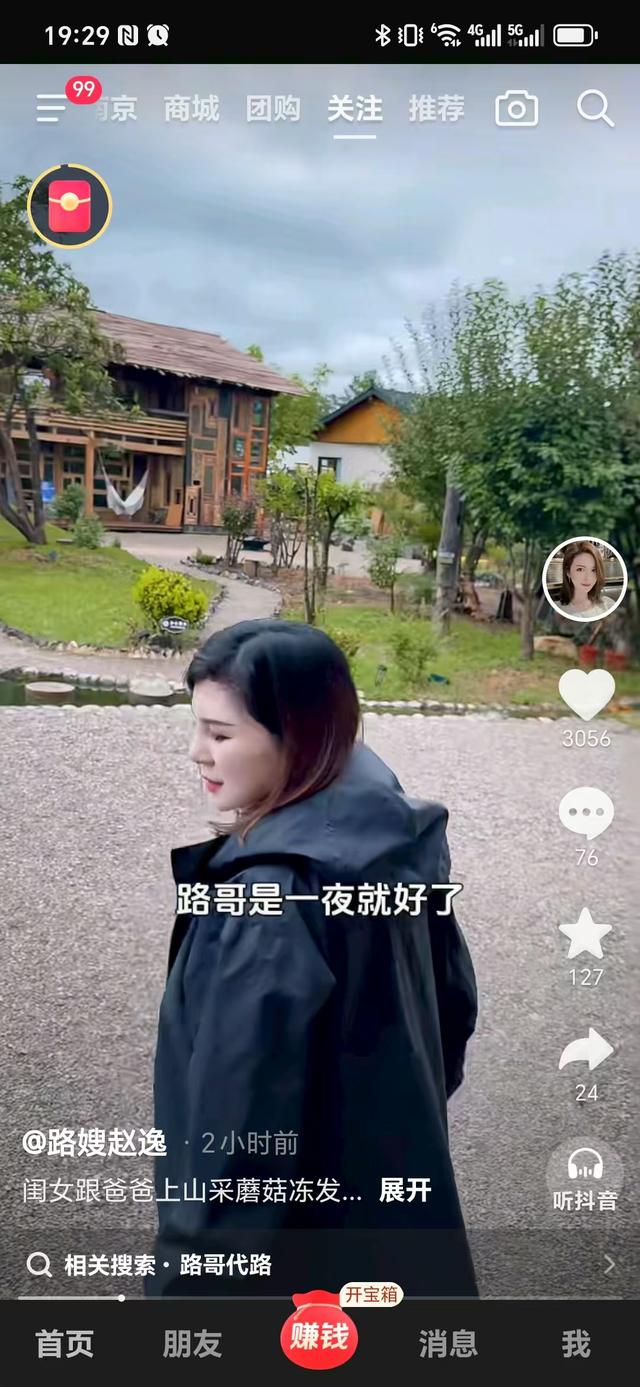Image resolution: width=640 pixels, height=1387 pixels.
Task: Open search with the magnifier icon
Action: pos(596,108)
